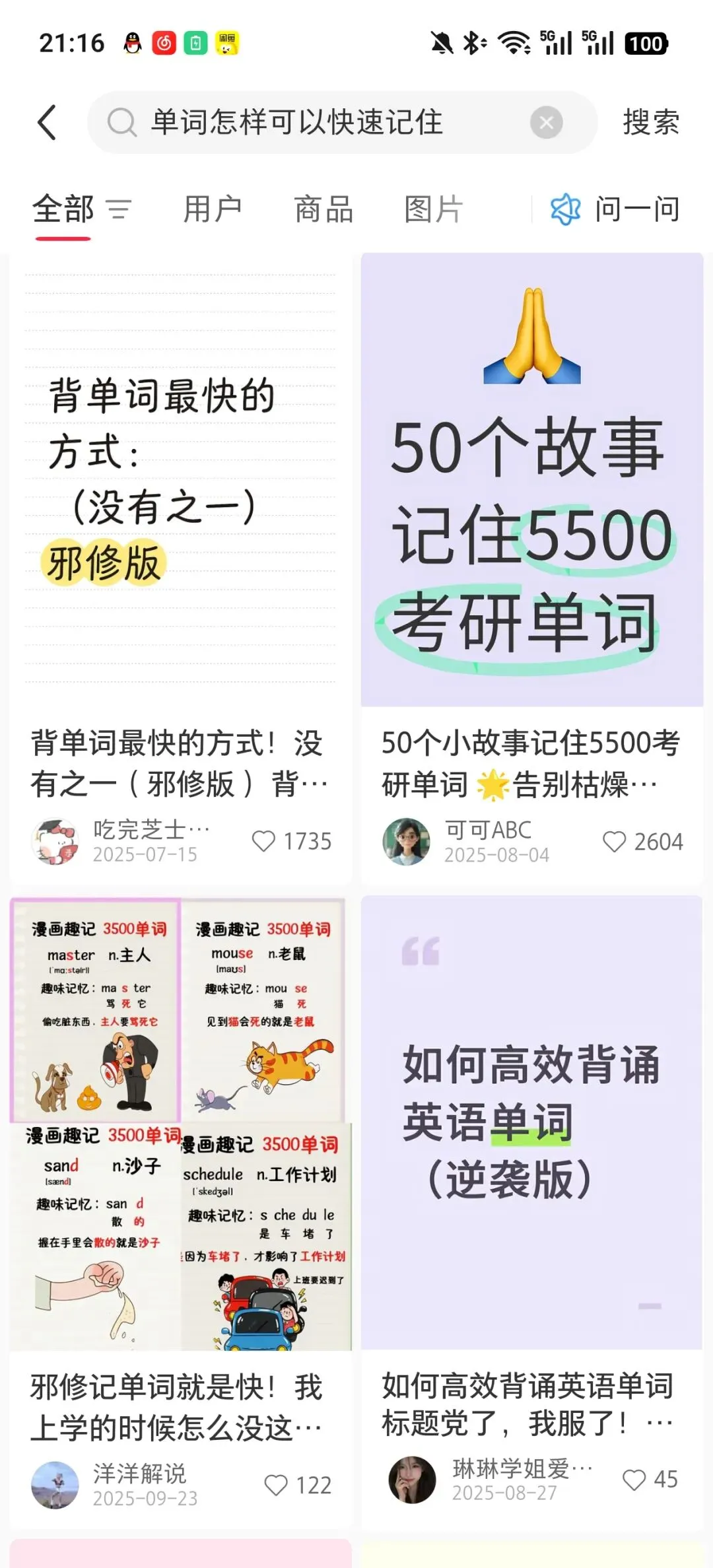The width and height of the screenshot is (713, 1568).
Task: Switch to the 商品 tab
Action: [323, 209]
